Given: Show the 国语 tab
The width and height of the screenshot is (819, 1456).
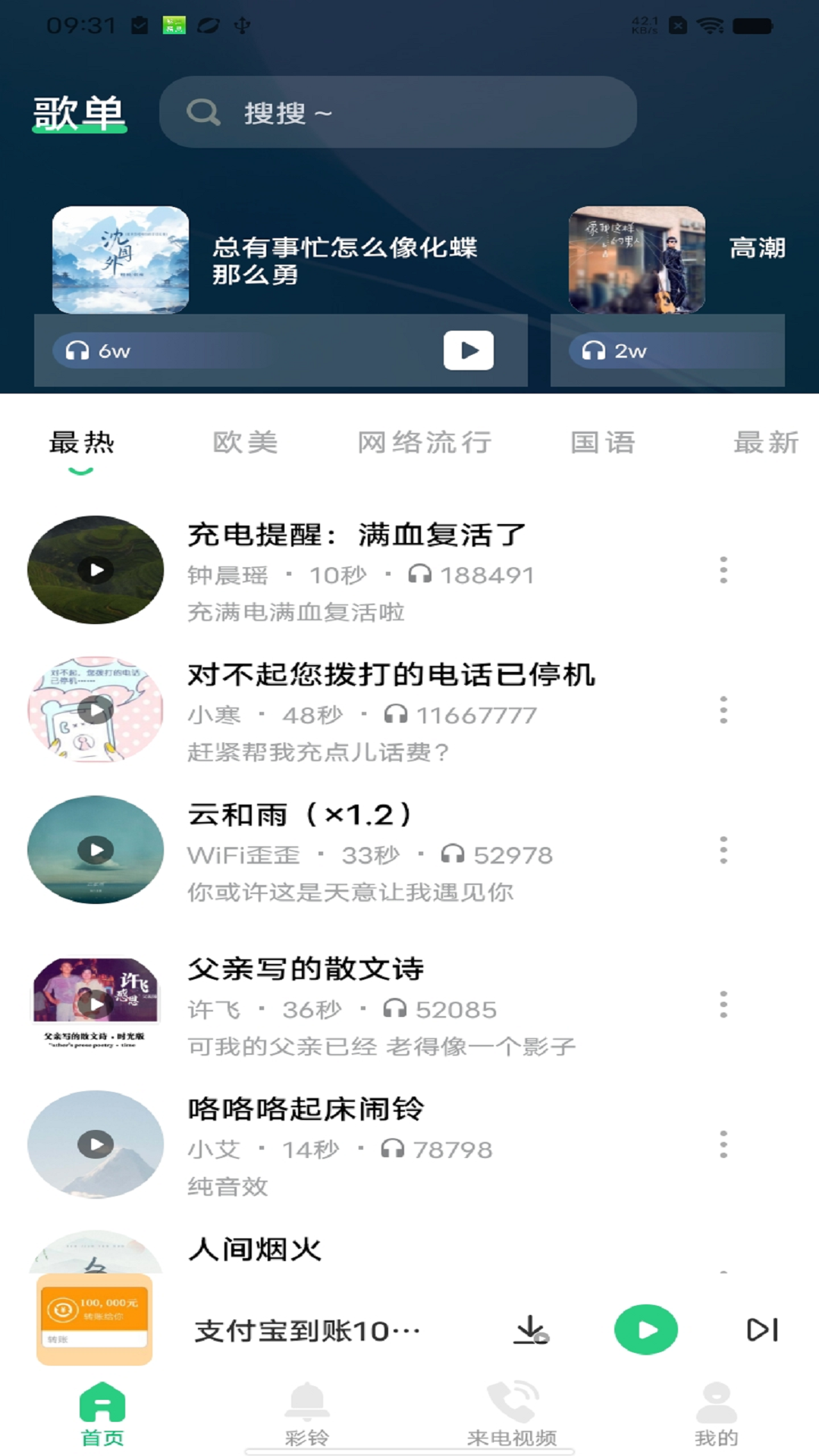Looking at the screenshot, I should click(x=603, y=442).
